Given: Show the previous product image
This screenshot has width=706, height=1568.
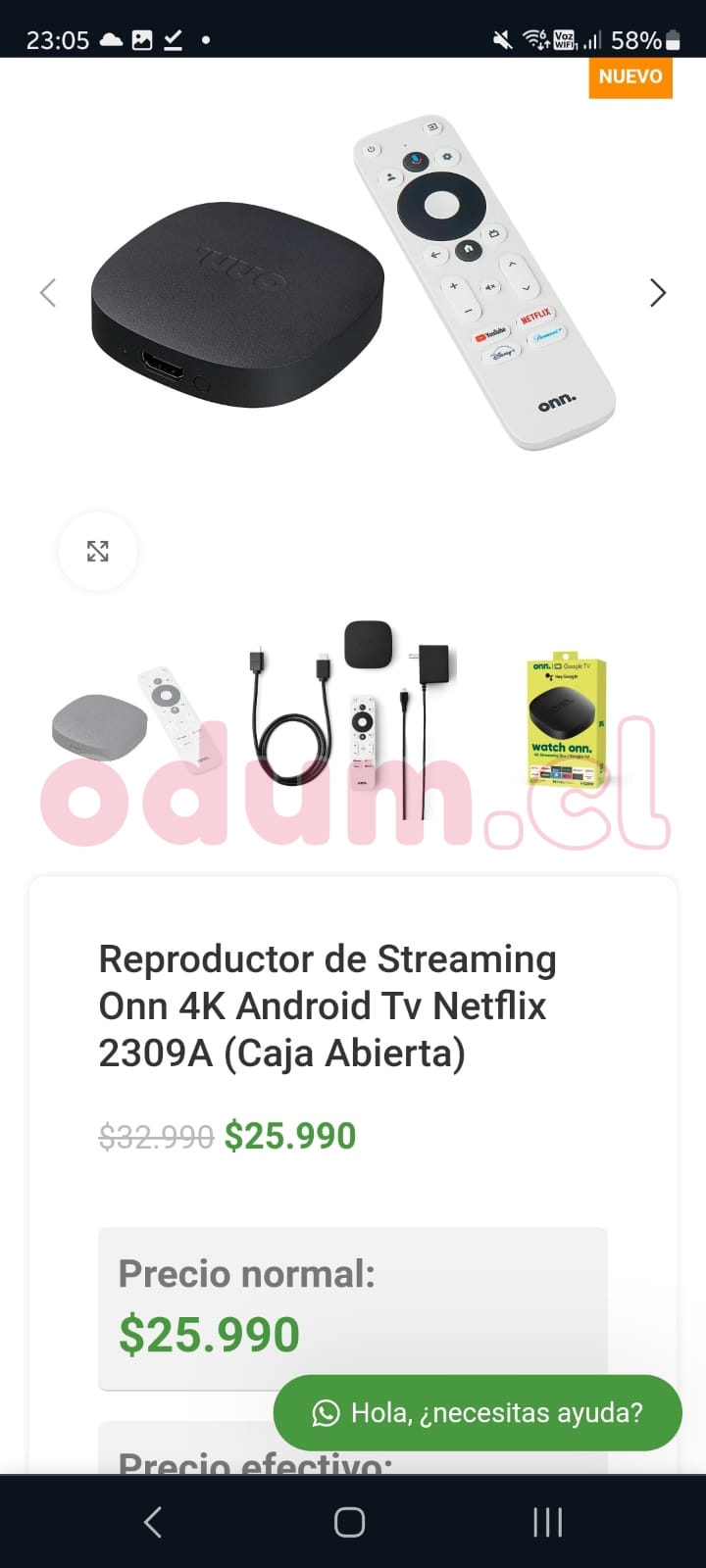Looking at the screenshot, I should coord(47,292).
